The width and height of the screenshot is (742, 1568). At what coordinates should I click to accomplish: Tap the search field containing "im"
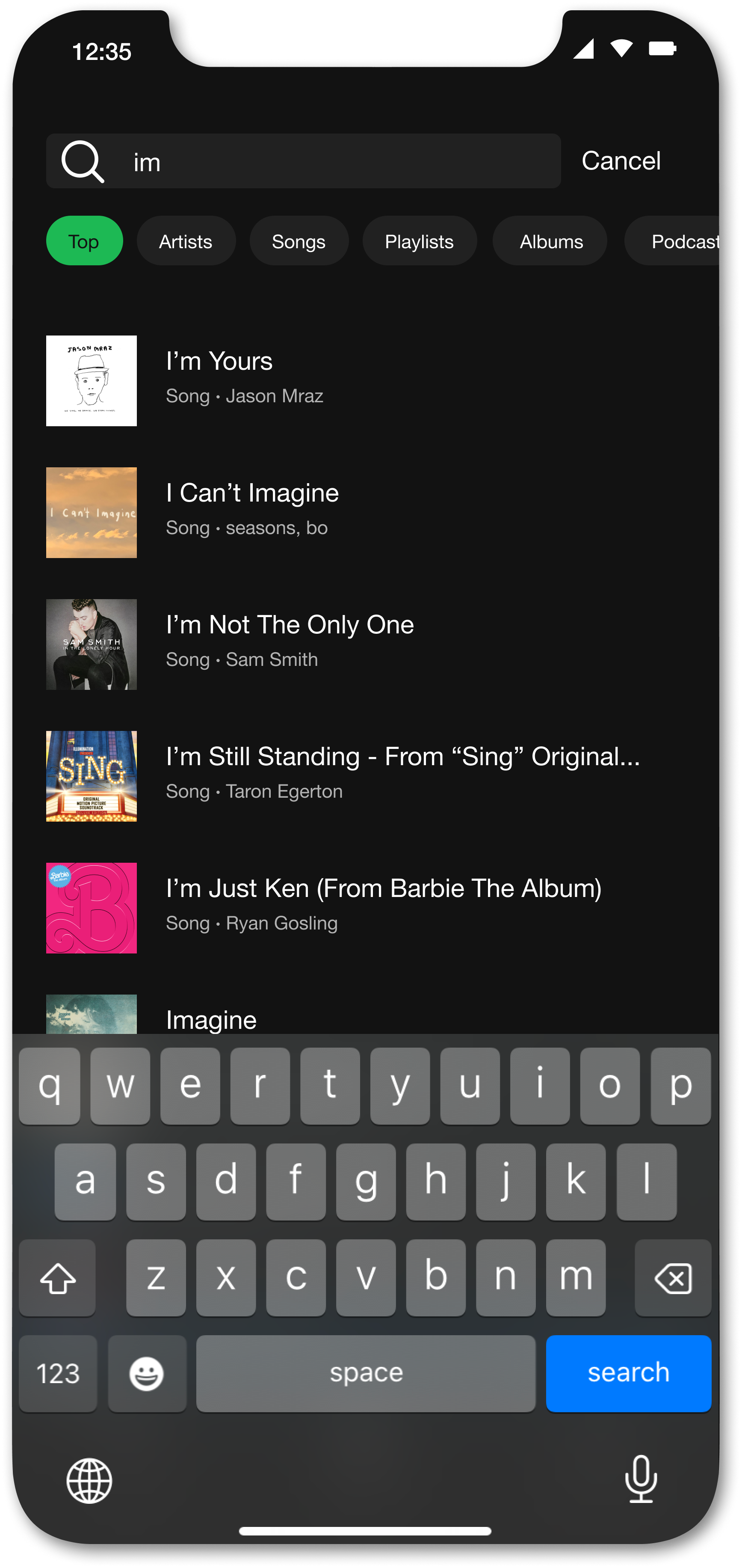coord(303,161)
